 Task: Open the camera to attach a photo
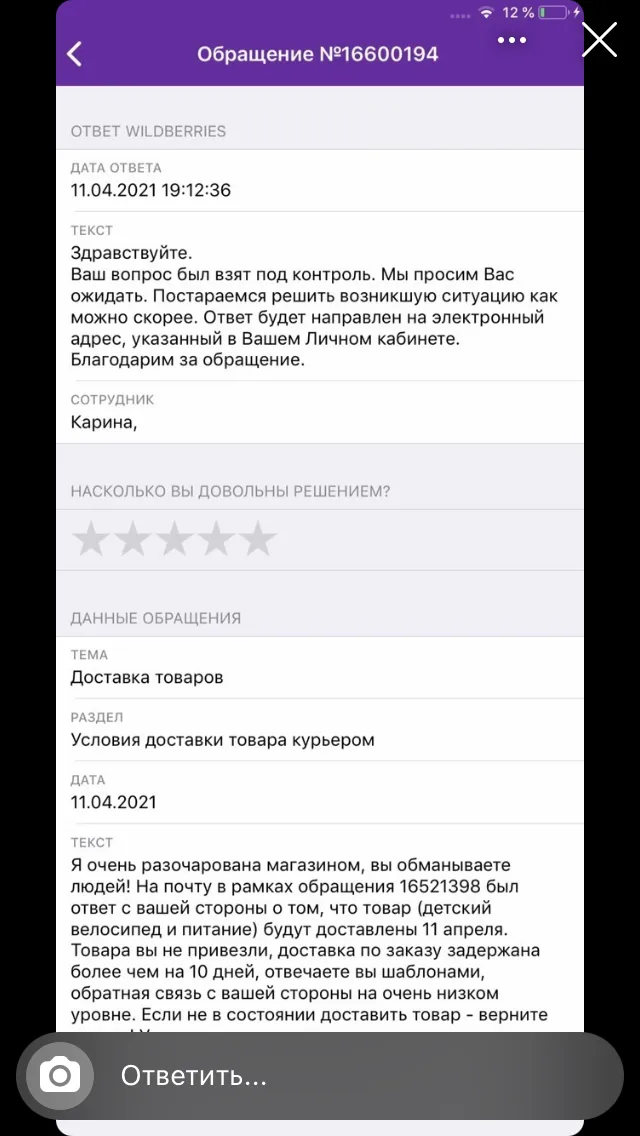pyautogui.click(x=60, y=1075)
